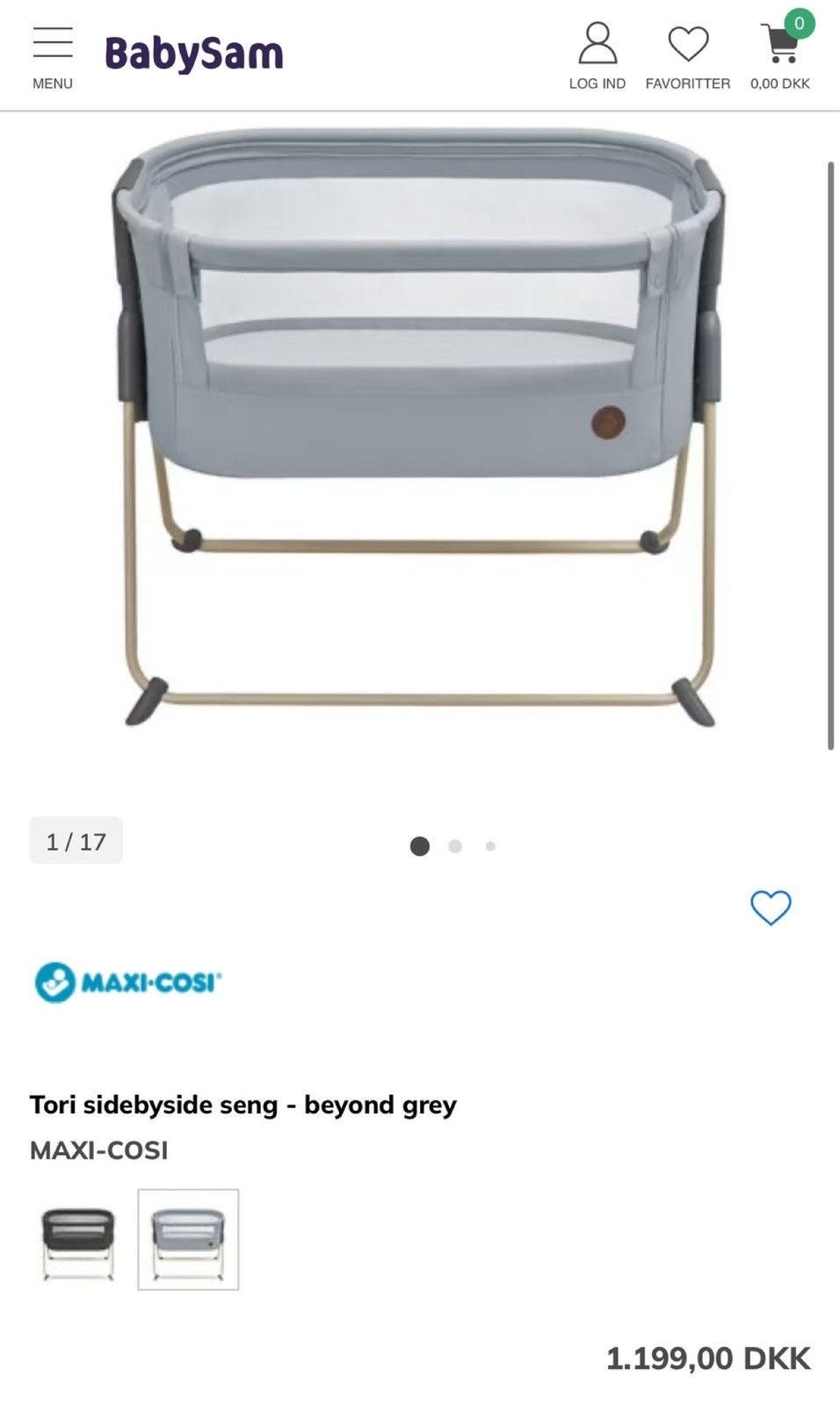Go to the BabySam home page
840x1406 pixels.
pos(194,54)
